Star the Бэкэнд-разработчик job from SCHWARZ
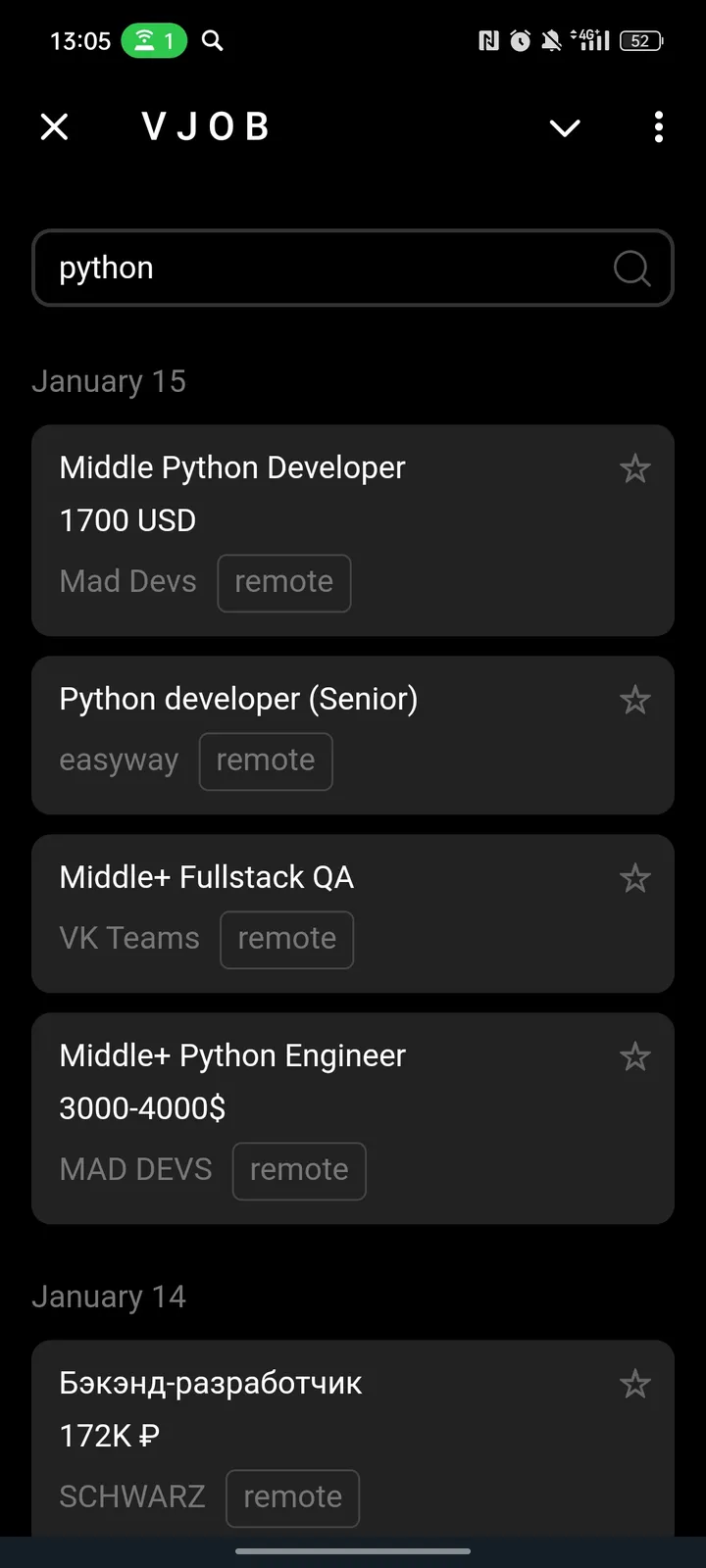Image resolution: width=706 pixels, height=1568 pixels. click(635, 1384)
